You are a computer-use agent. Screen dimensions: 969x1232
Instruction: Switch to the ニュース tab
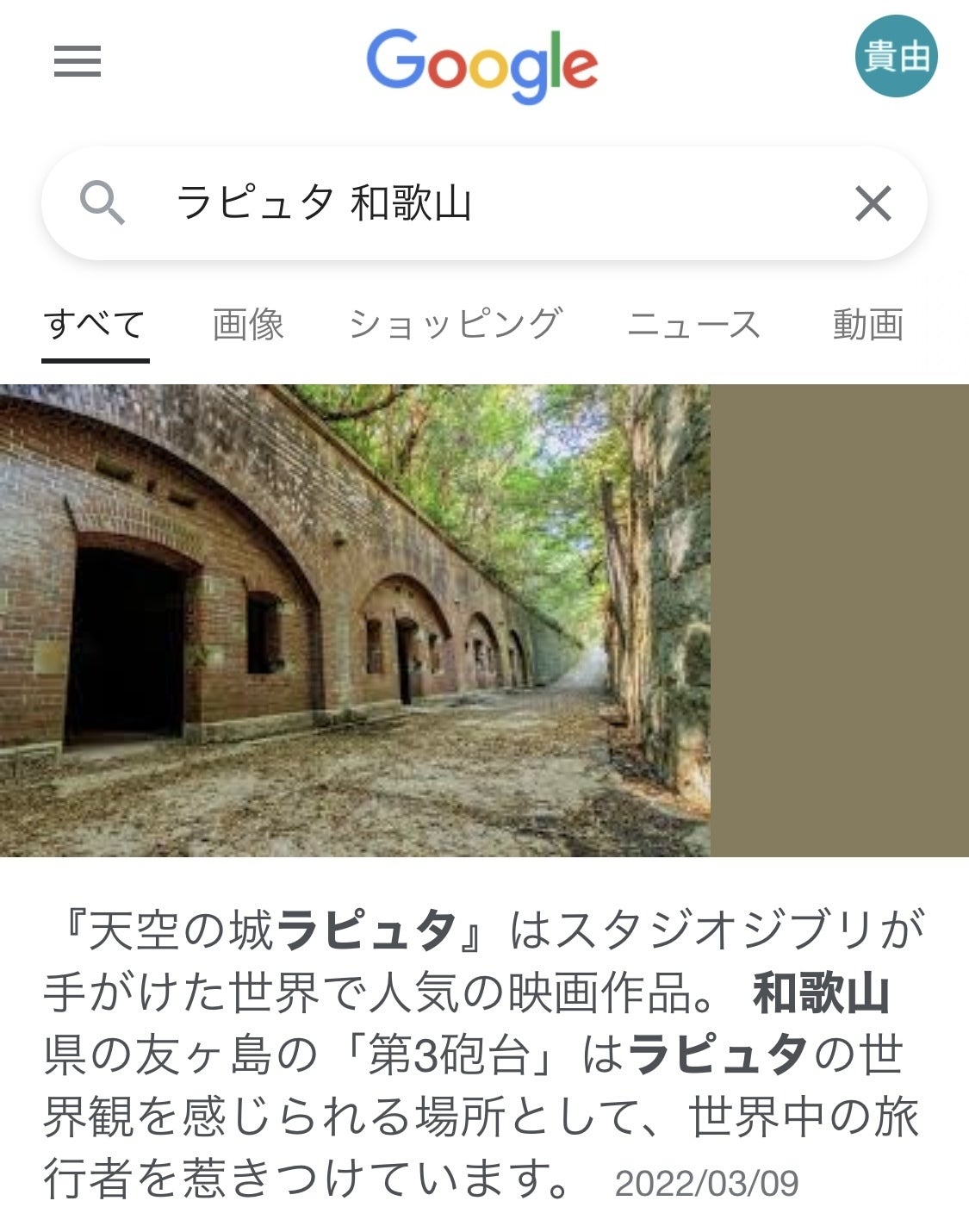pos(693,325)
